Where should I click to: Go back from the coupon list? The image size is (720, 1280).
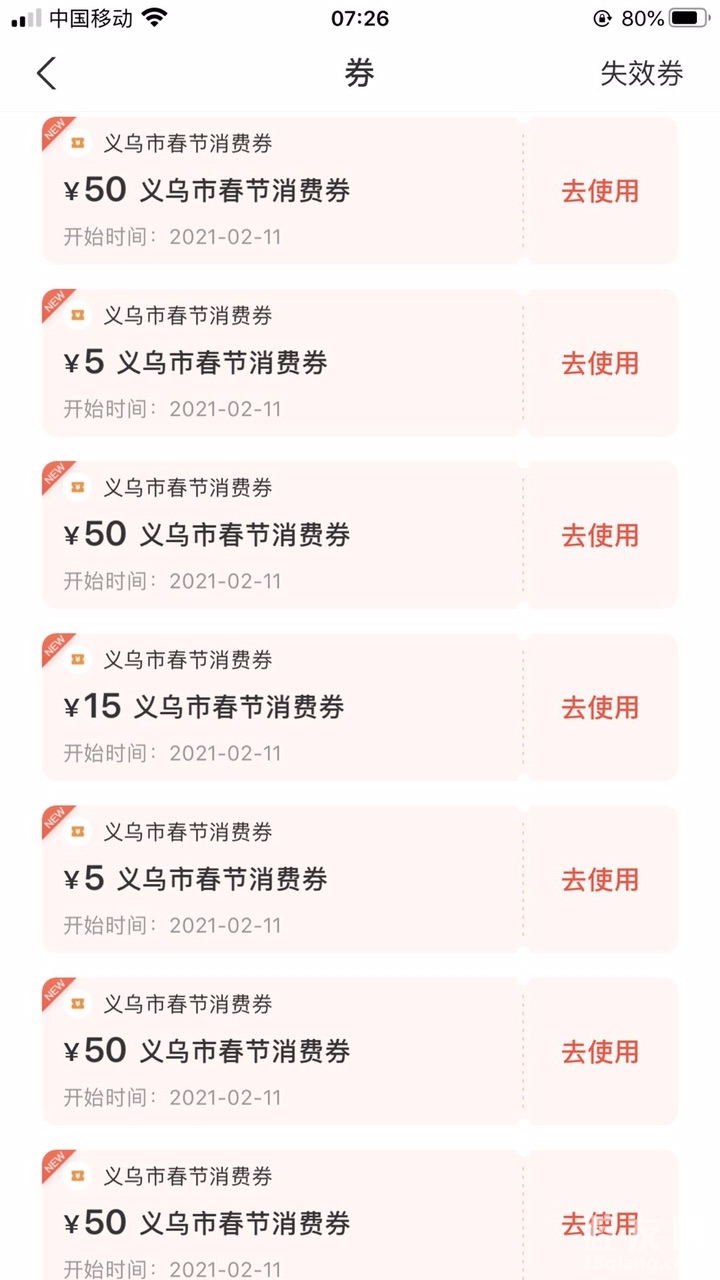(46, 74)
